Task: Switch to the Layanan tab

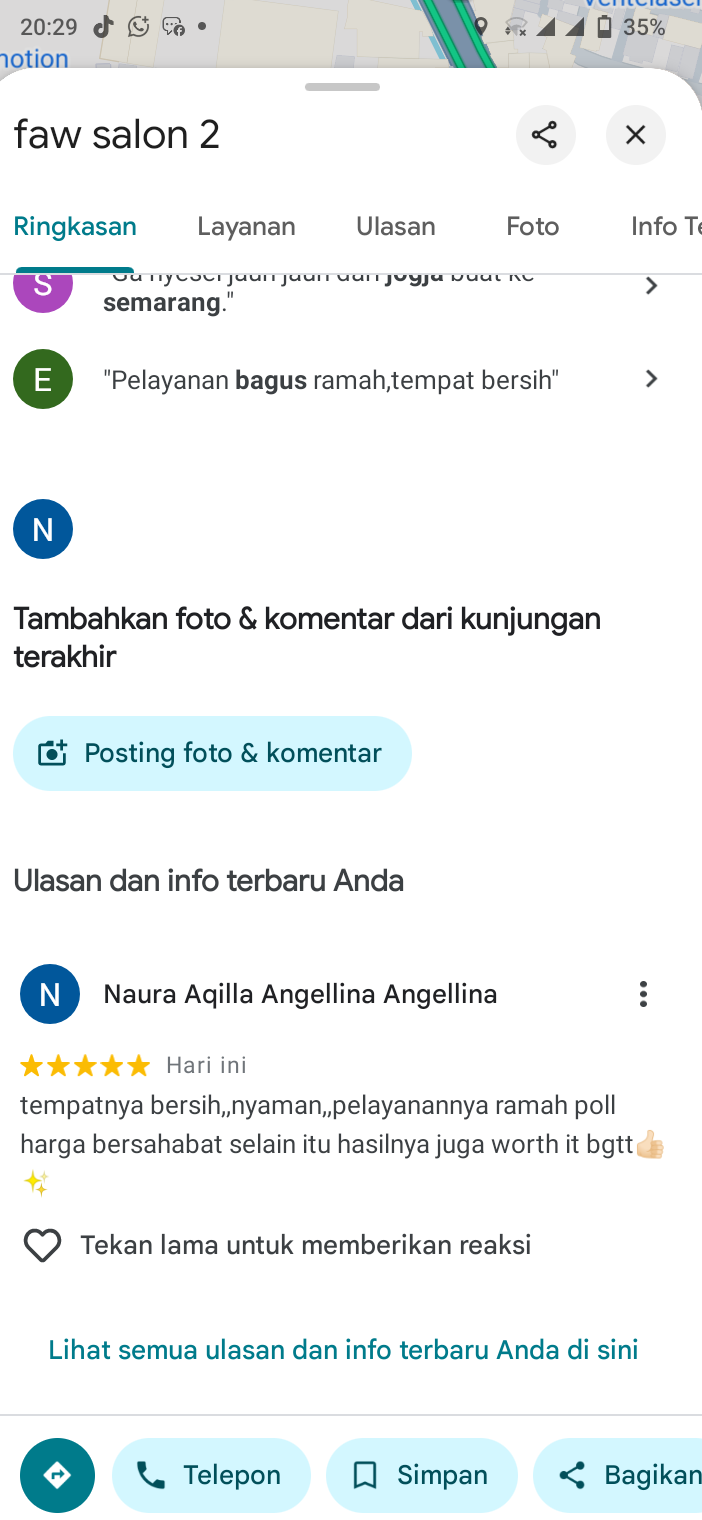Action: pos(246,226)
